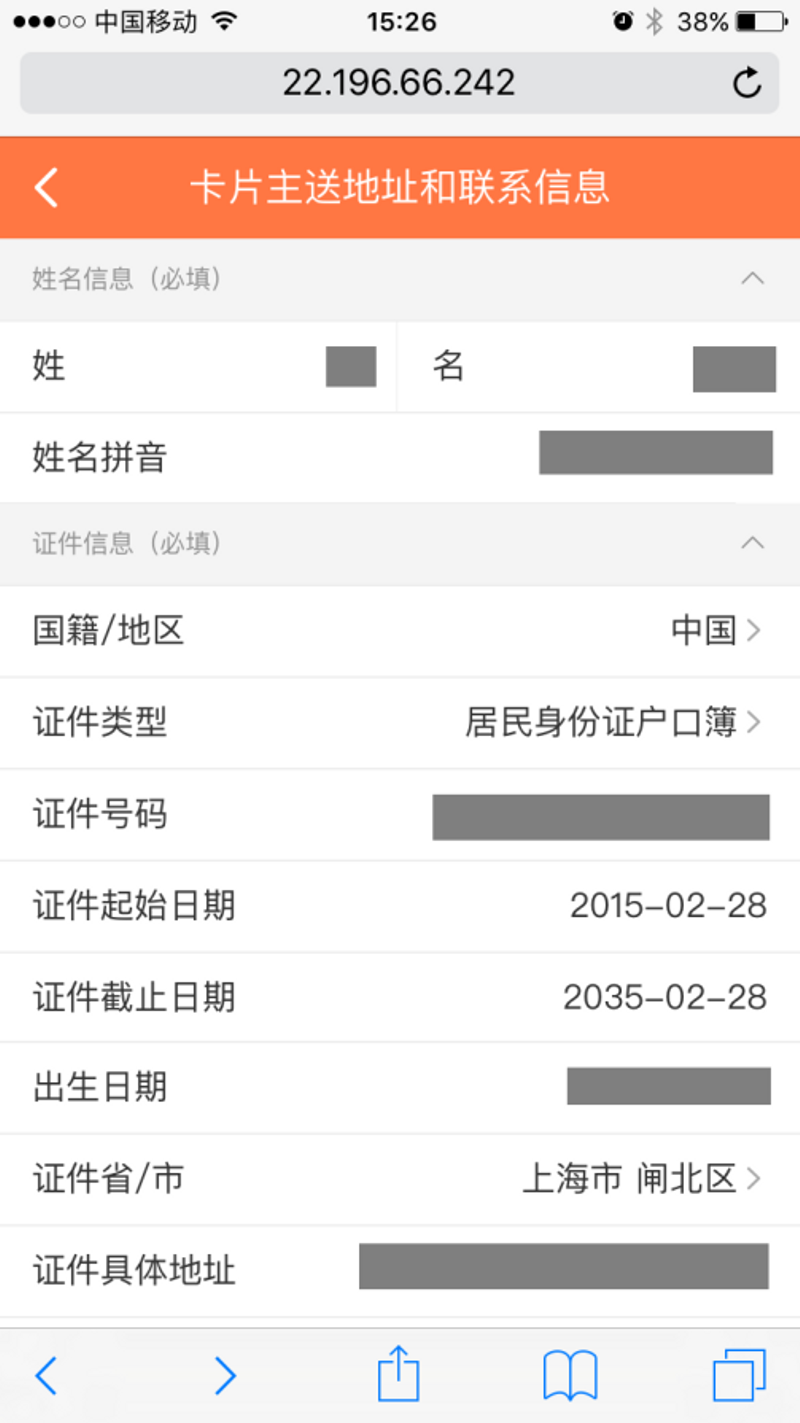The image size is (800, 1423).
Task: Edit the 证件具体地址 field
Action: pos(563,1267)
